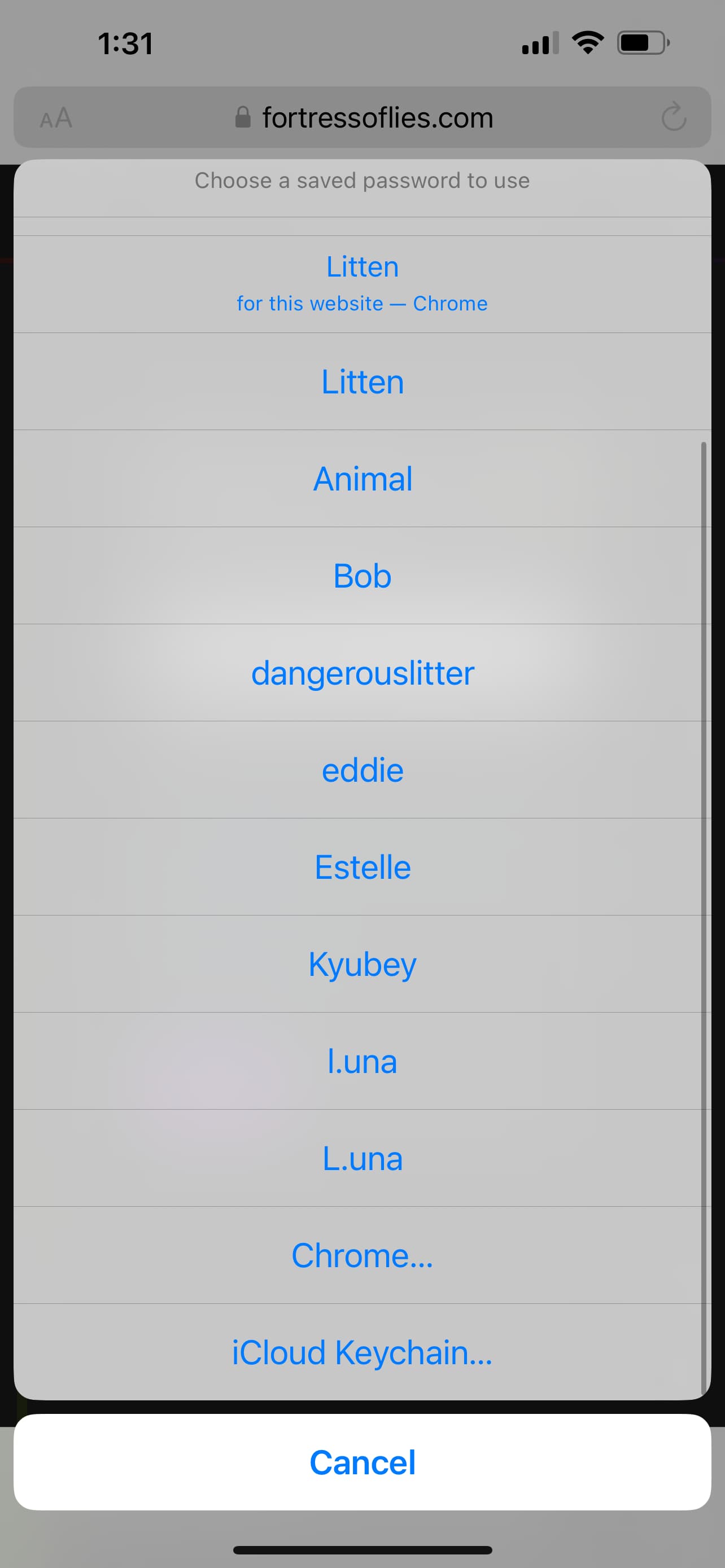Choose the Animal saved password
The height and width of the screenshot is (1568, 725).
tap(362, 479)
